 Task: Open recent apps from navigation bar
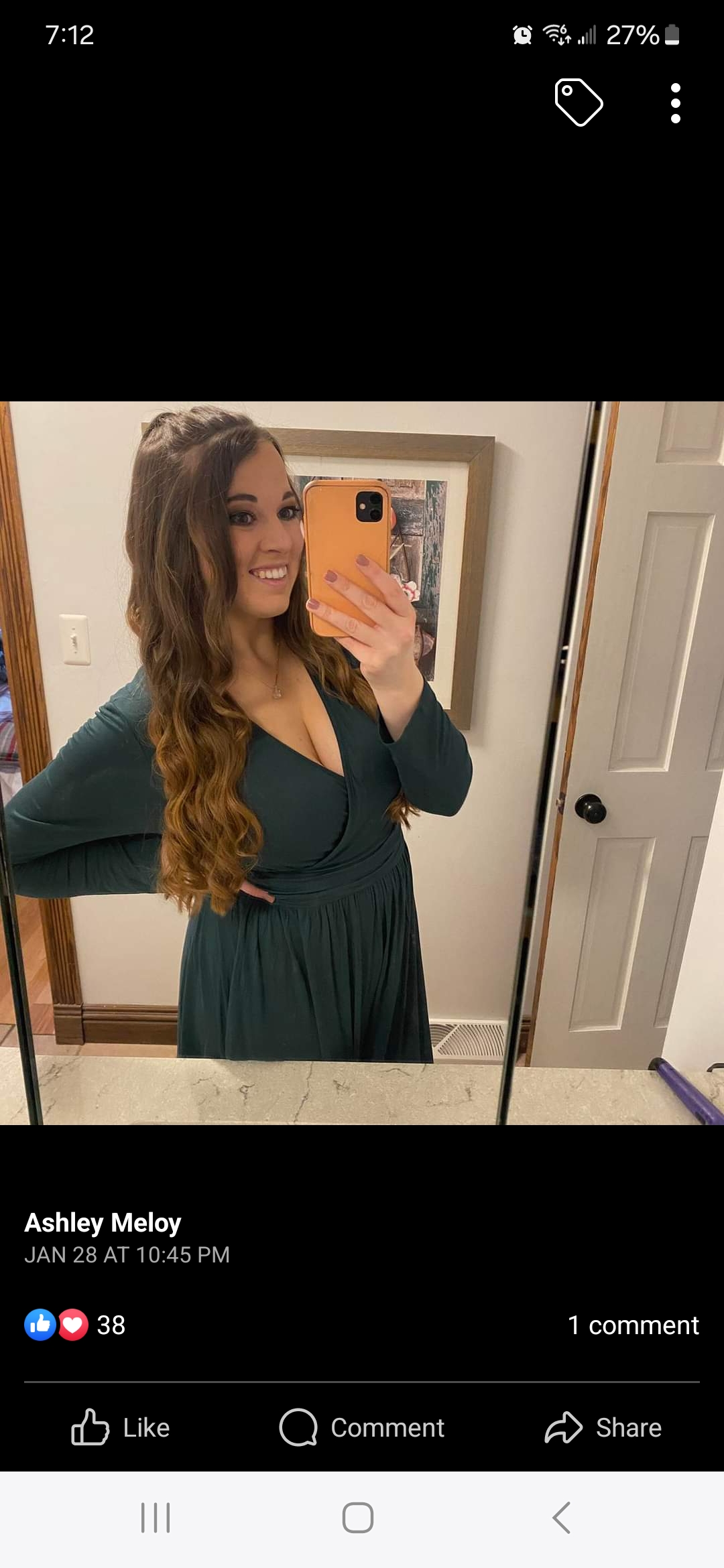pyautogui.click(x=156, y=1518)
